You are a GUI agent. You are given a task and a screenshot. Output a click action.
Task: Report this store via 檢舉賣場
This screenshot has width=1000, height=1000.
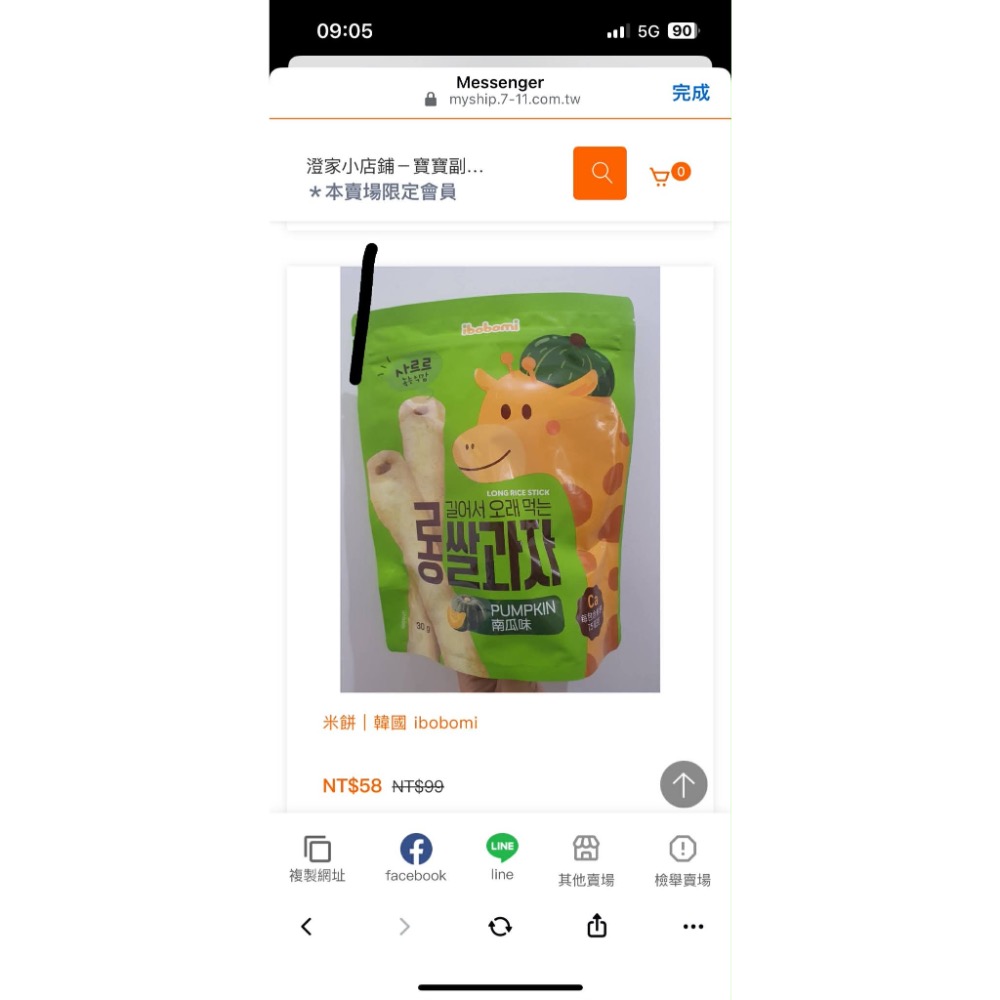click(682, 861)
